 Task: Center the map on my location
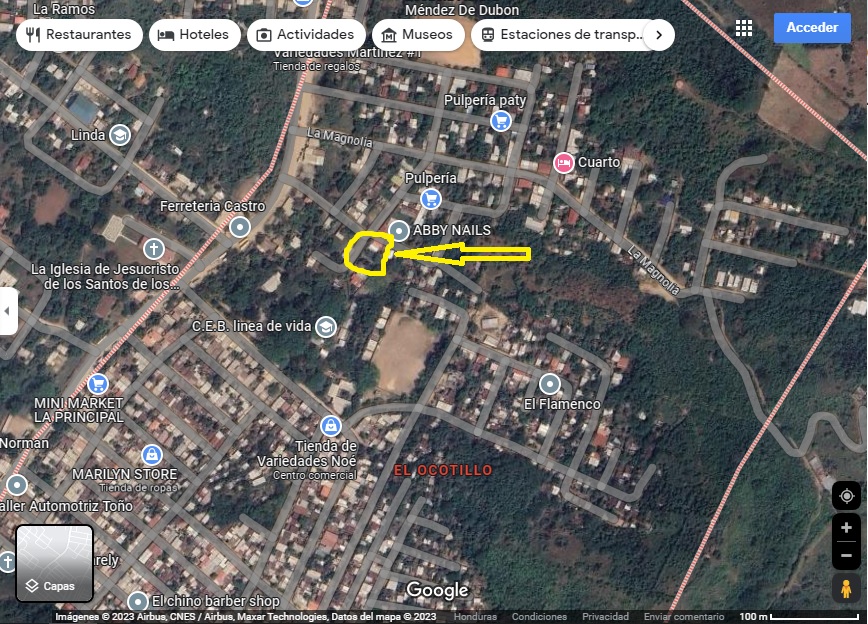(846, 496)
